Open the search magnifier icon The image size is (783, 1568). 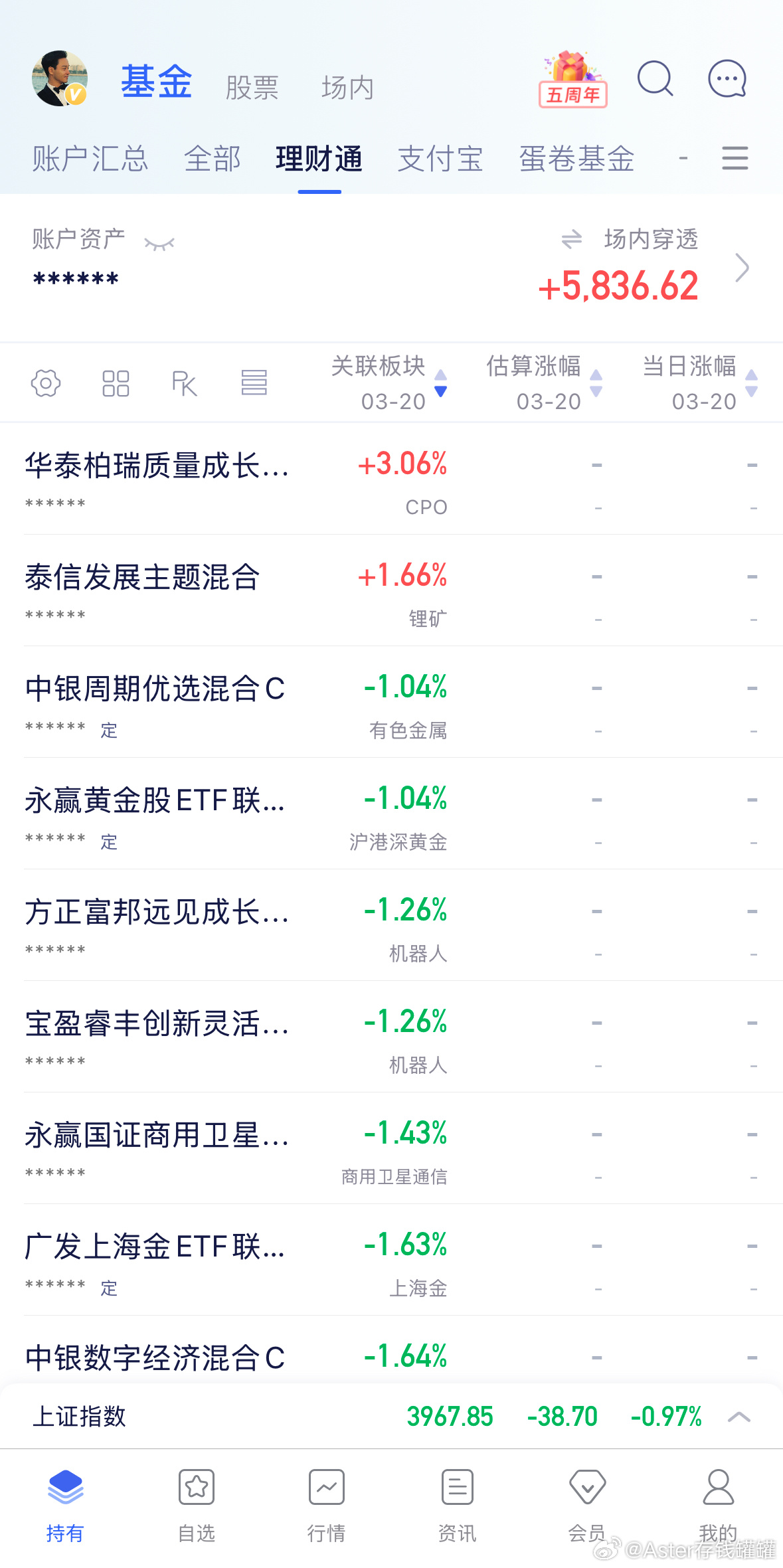(655, 78)
